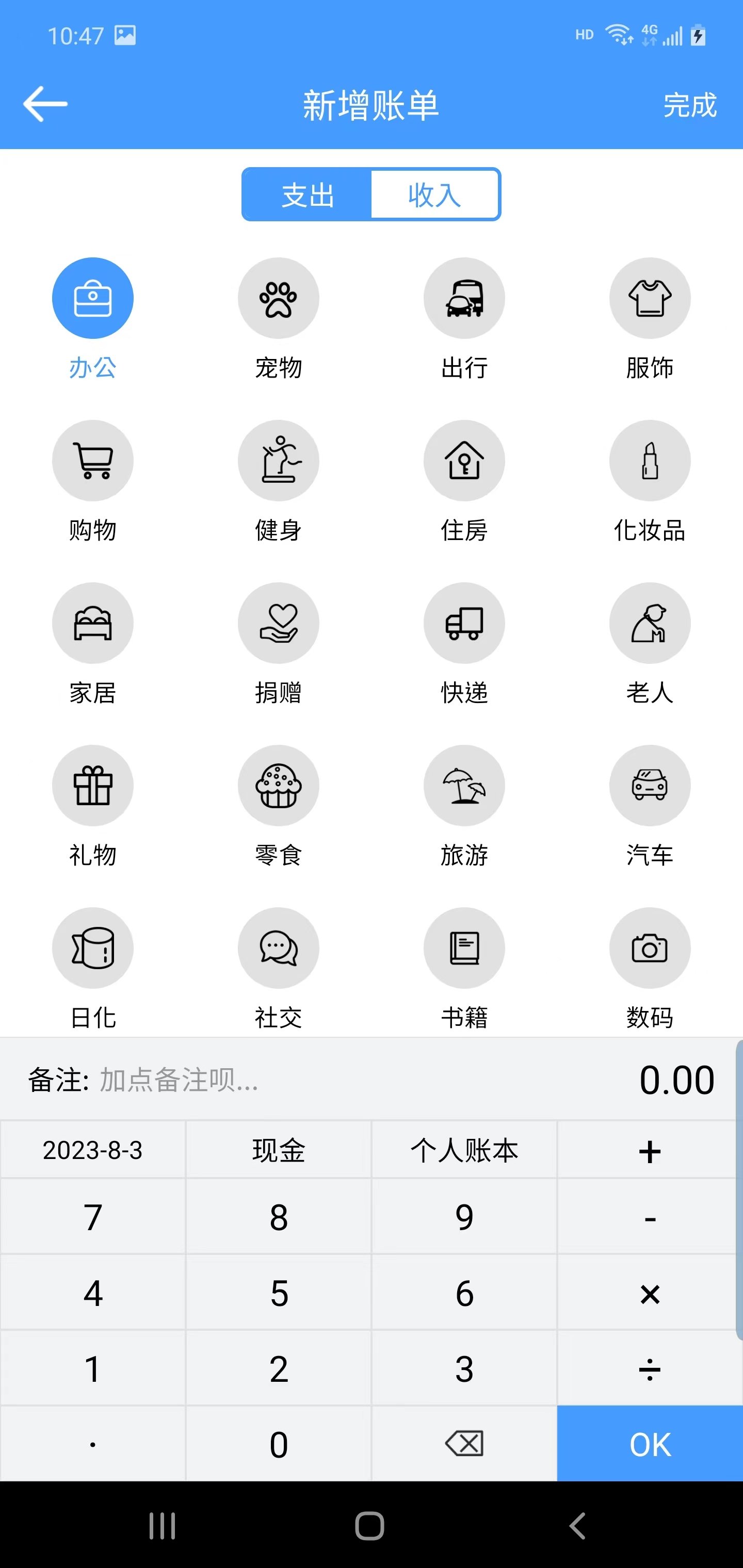The image size is (743, 1568).
Task: Choose the 服饰 clothing t-shirt icon
Action: pyautogui.click(x=650, y=298)
